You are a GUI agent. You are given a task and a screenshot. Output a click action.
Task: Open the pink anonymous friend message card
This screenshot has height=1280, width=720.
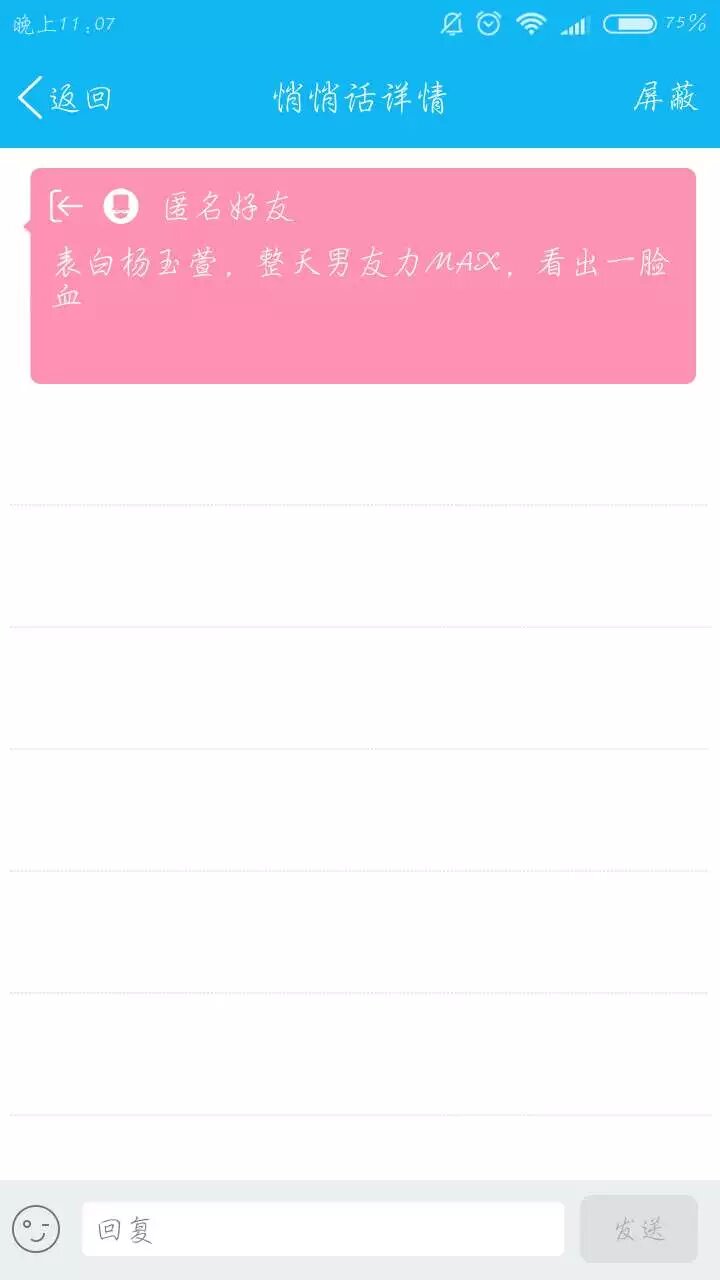[x=362, y=276]
